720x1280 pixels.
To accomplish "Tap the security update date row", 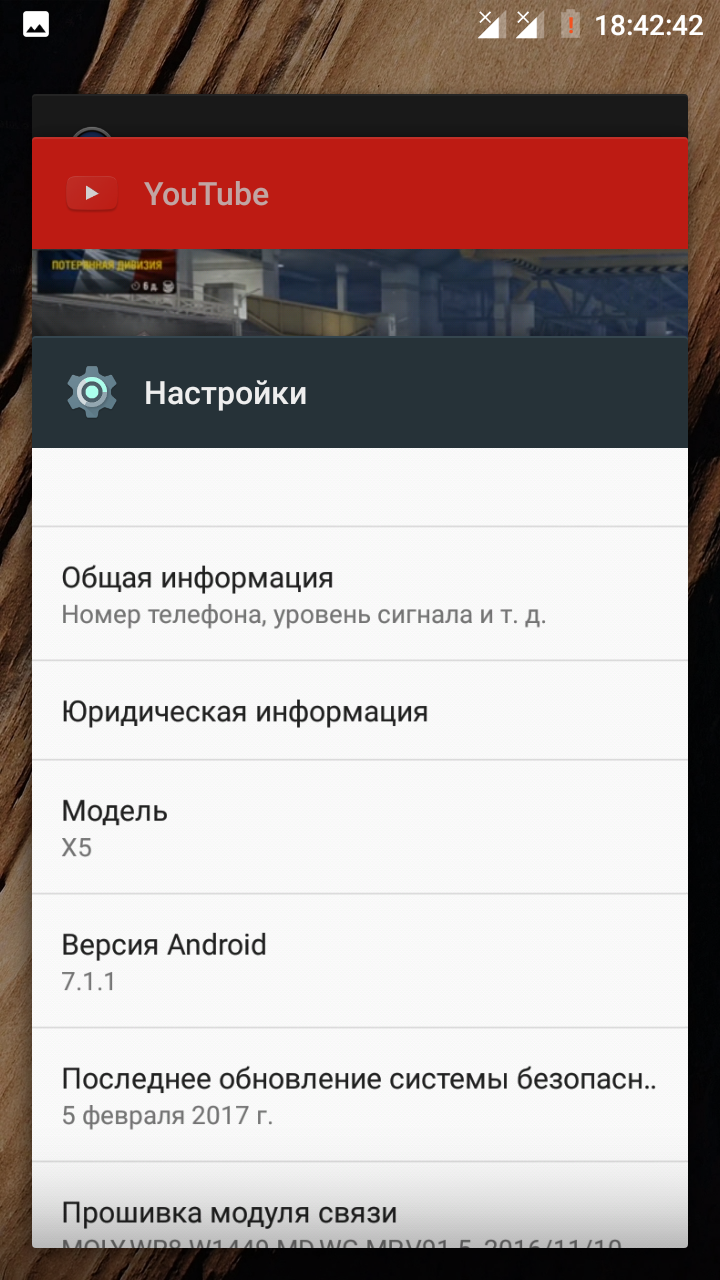I will [360, 1095].
